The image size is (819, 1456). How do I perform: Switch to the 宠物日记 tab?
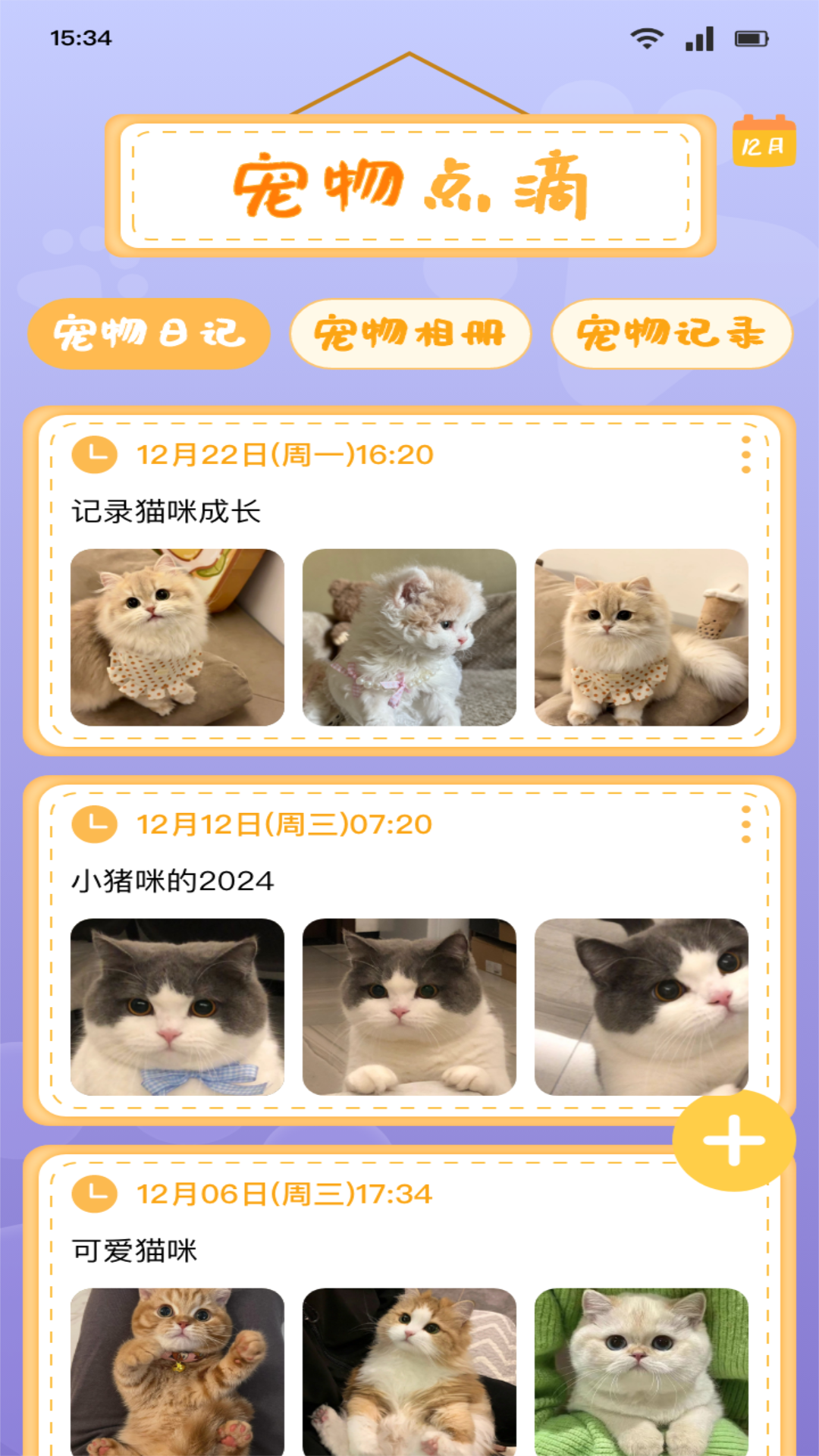[148, 334]
